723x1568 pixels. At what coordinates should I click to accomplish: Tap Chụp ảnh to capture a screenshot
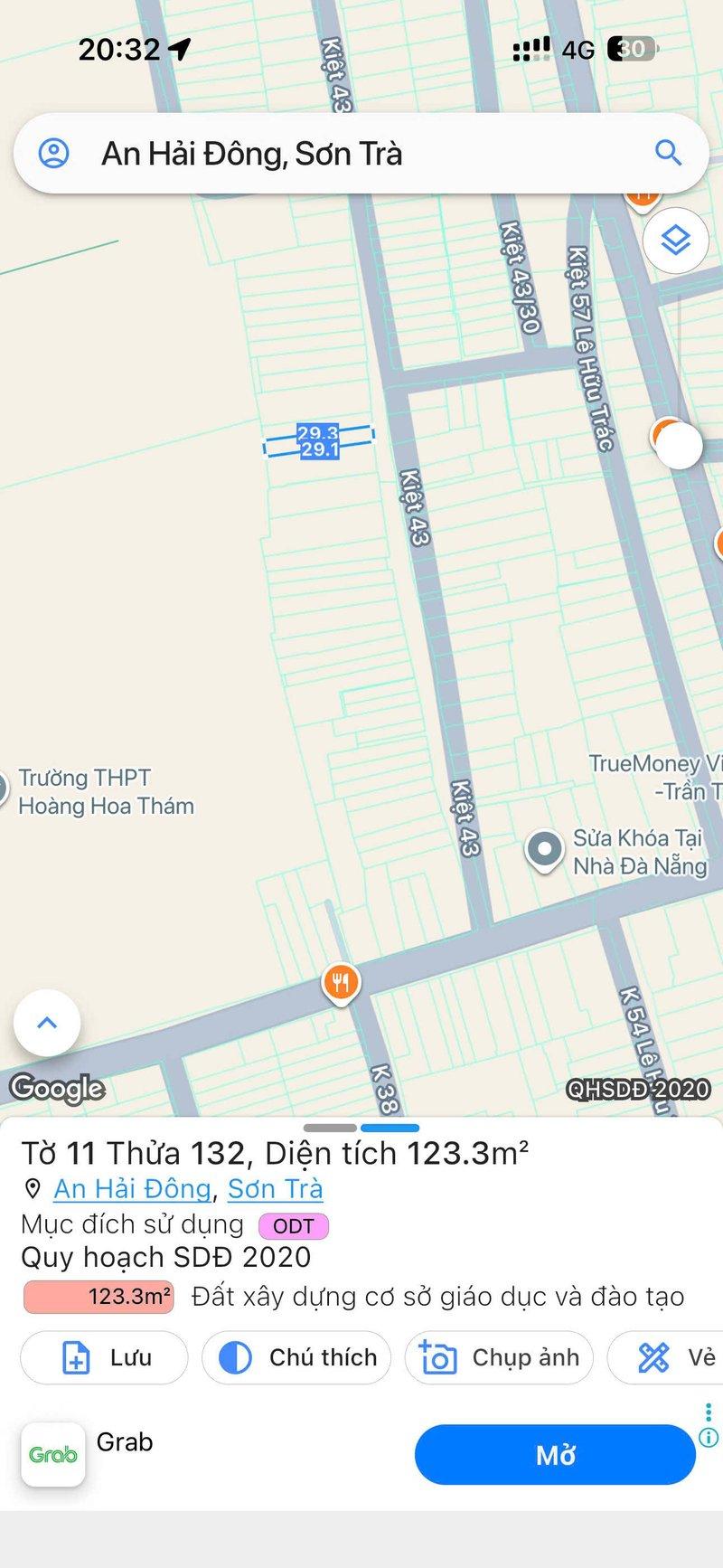pos(499,1356)
